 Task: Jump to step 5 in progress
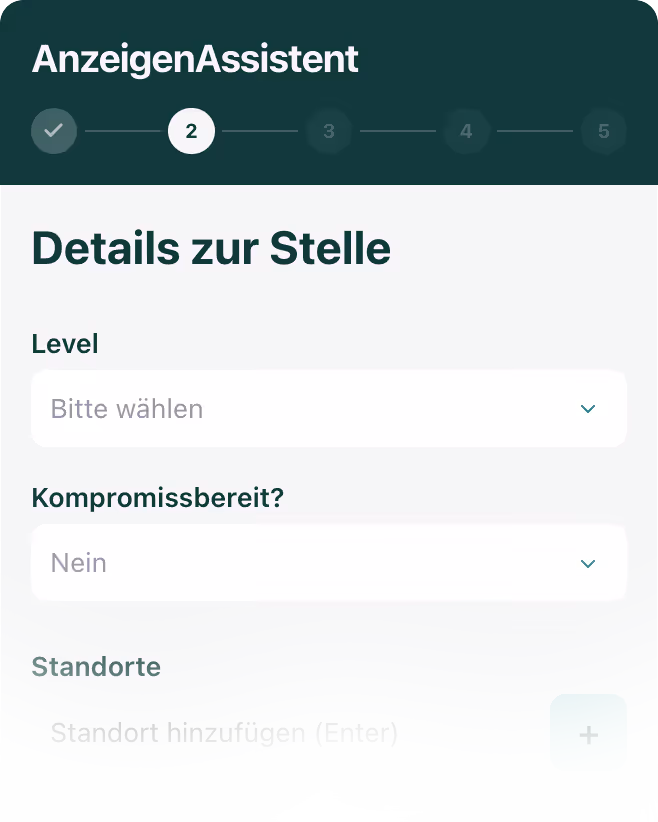[603, 131]
